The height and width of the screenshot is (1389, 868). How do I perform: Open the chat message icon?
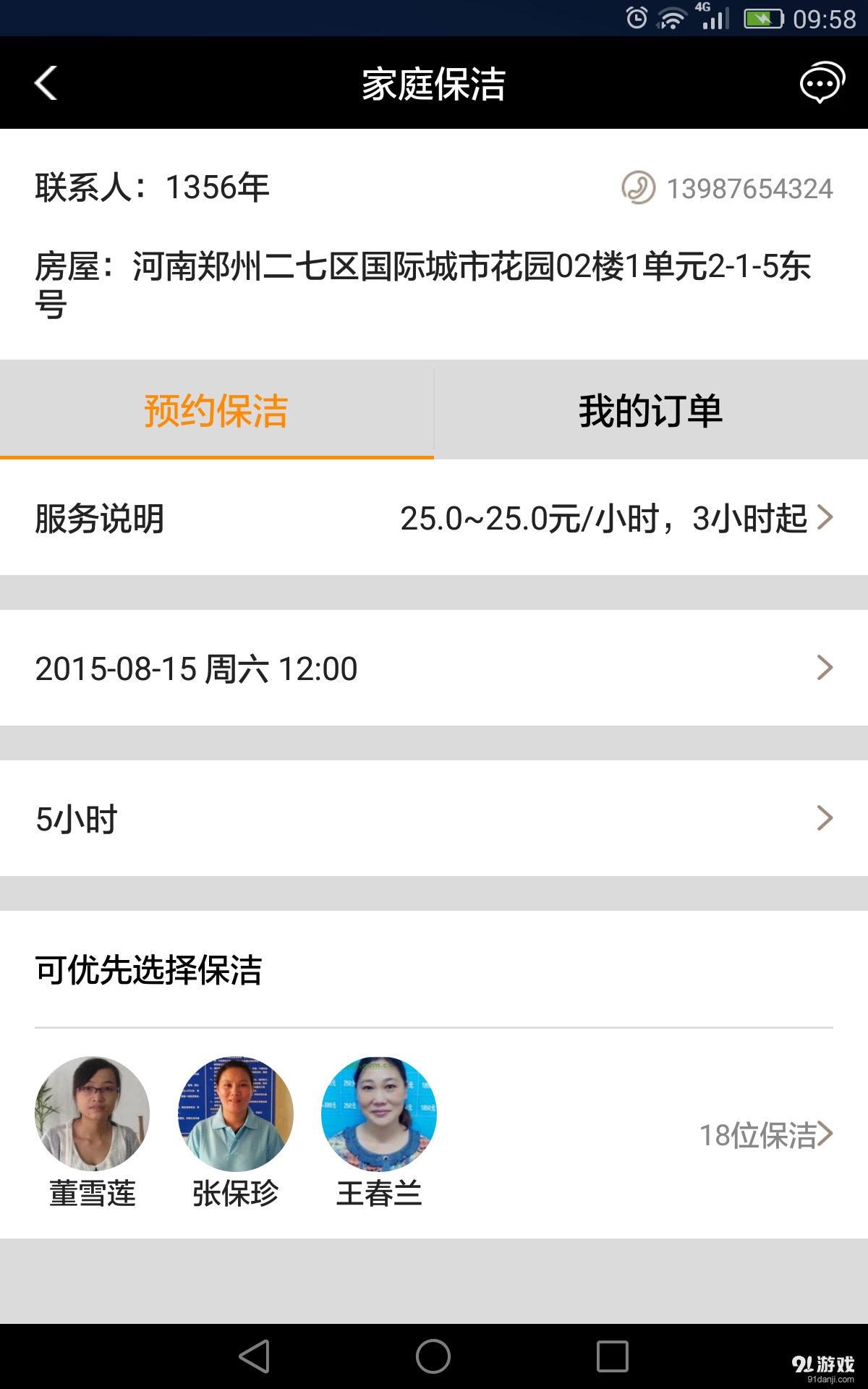coord(822,83)
